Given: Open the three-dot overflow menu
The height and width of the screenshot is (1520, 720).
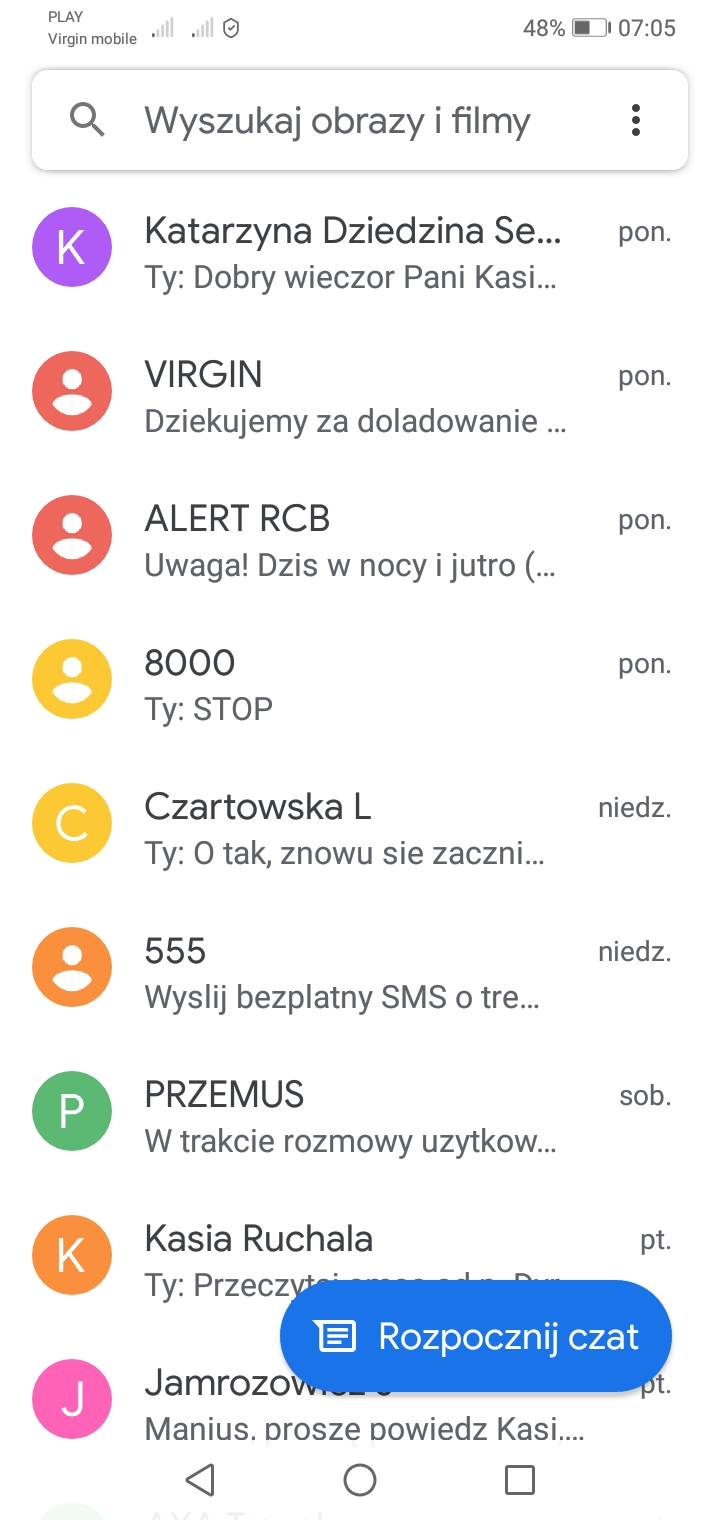Looking at the screenshot, I should (635, 120).
